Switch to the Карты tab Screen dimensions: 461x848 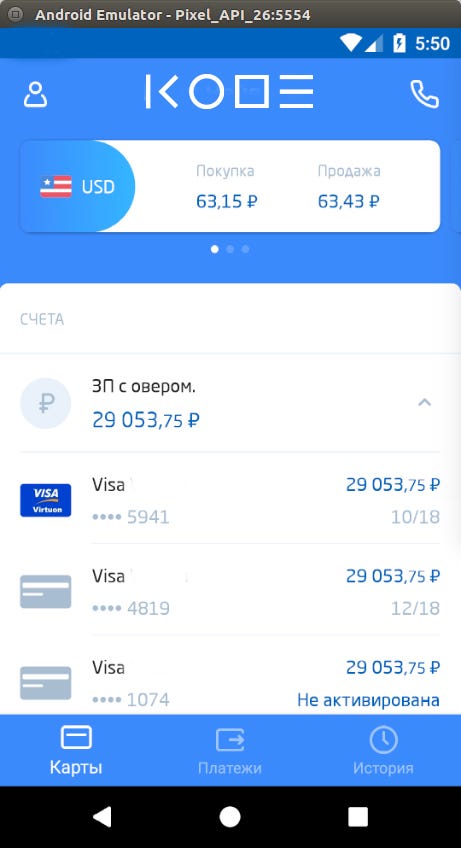(76, 750)
